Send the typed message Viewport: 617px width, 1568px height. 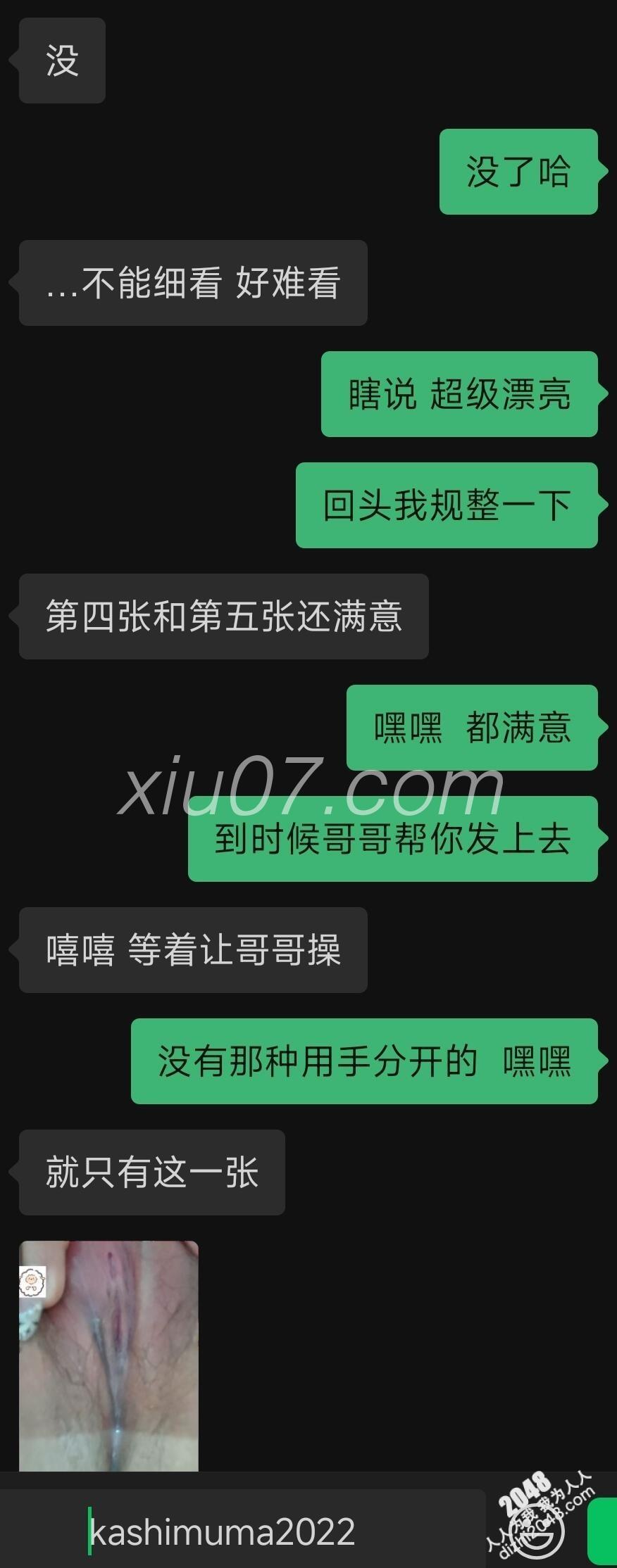click(603, 1531)
